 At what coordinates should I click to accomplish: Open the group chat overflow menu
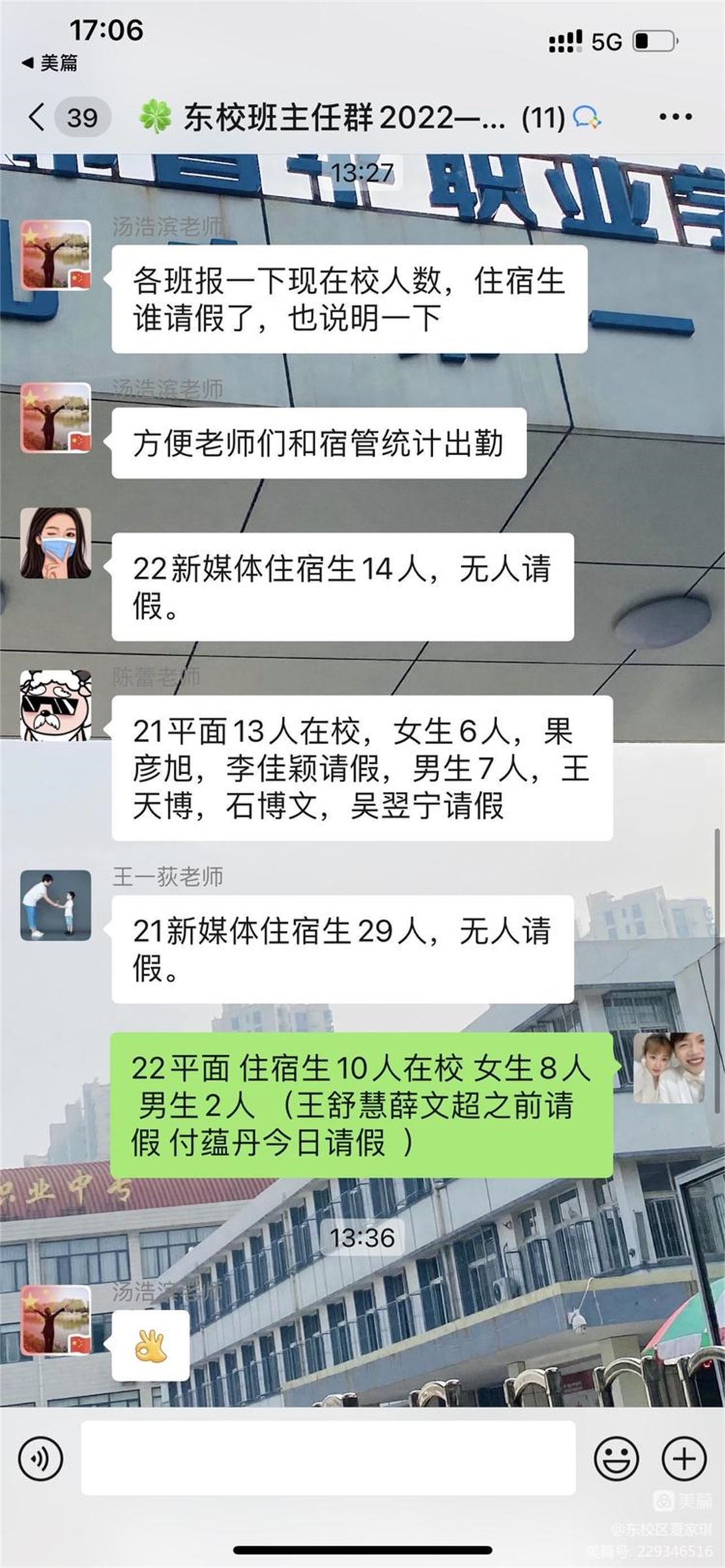[x=675, y=117]
